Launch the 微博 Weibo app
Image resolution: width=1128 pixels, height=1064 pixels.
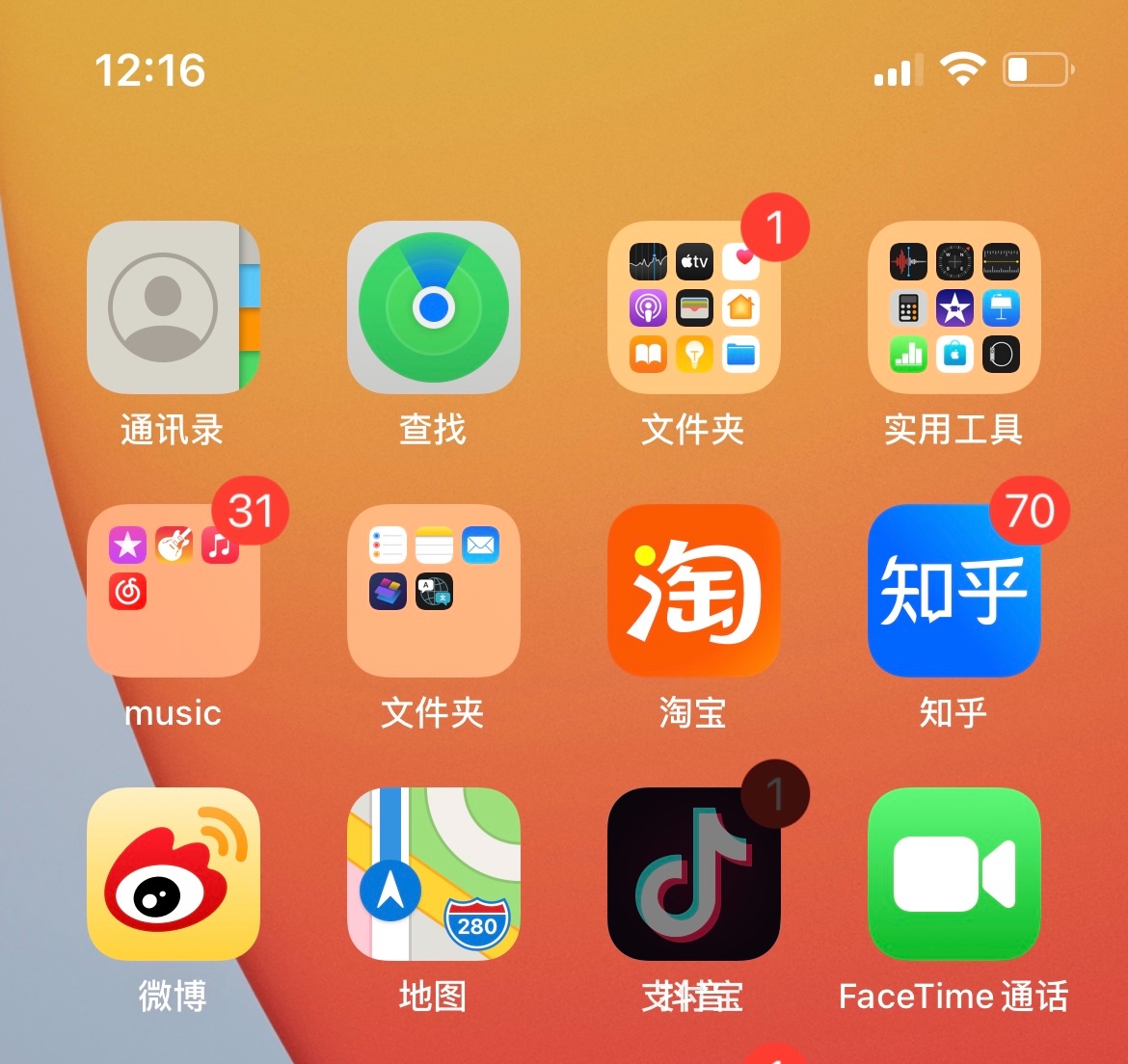pos(174,874)
